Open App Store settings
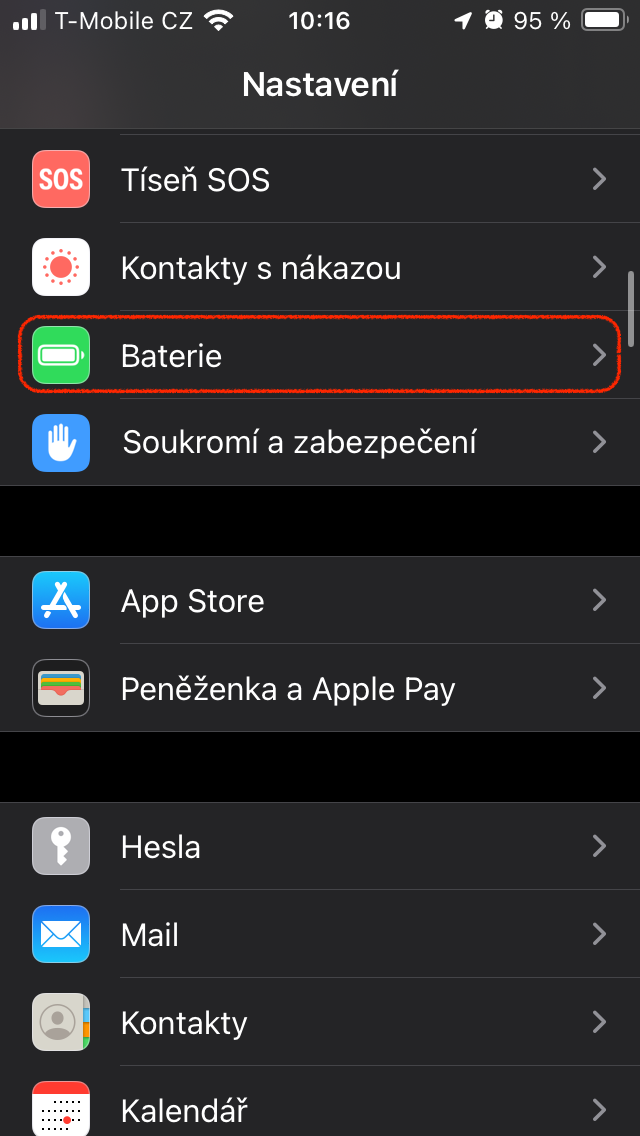Image resolution: width=640 pixels, height=1136 pixels. (320, 600)
